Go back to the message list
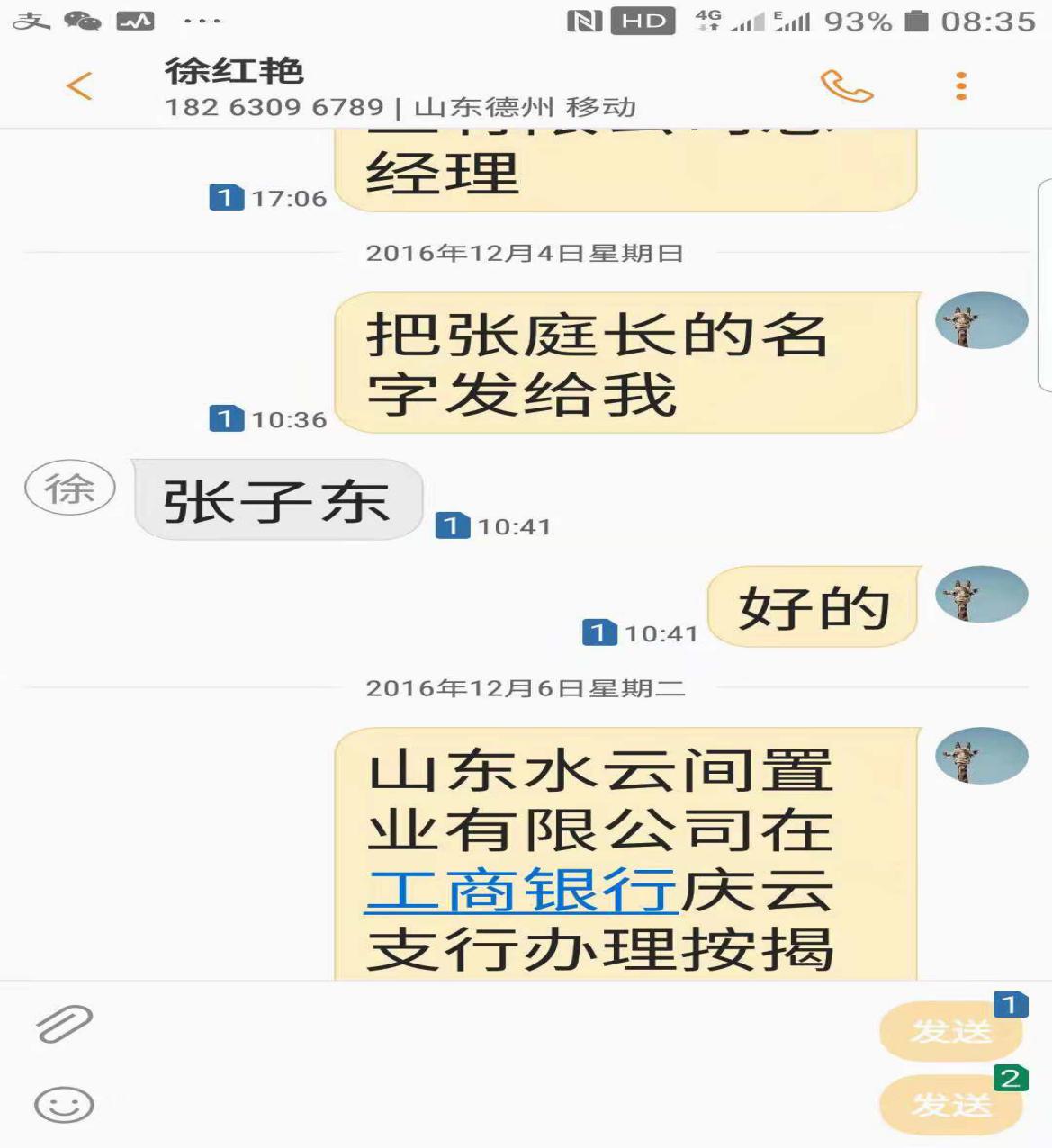 tap(79, 86)
